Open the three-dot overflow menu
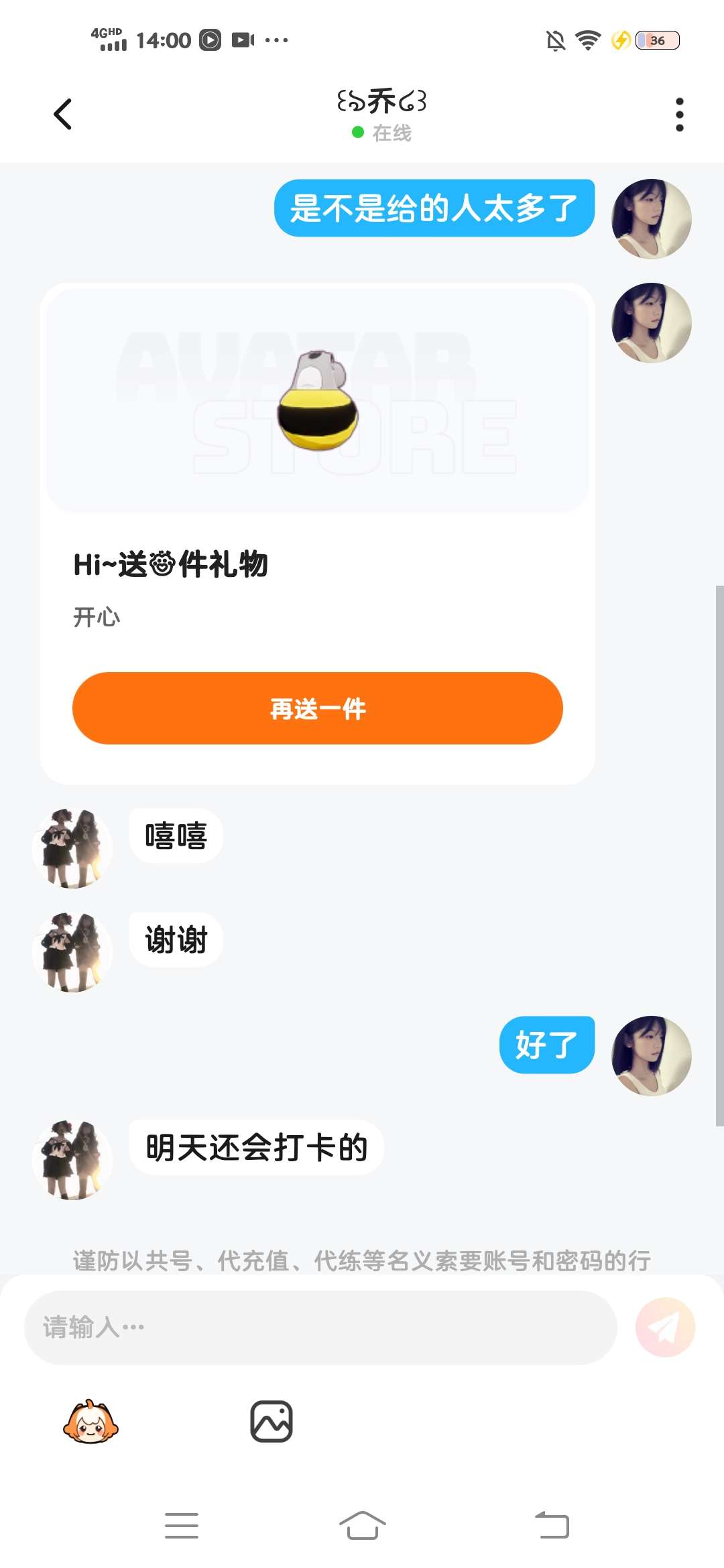724x1568 pixels. click(x=679, y=115)
